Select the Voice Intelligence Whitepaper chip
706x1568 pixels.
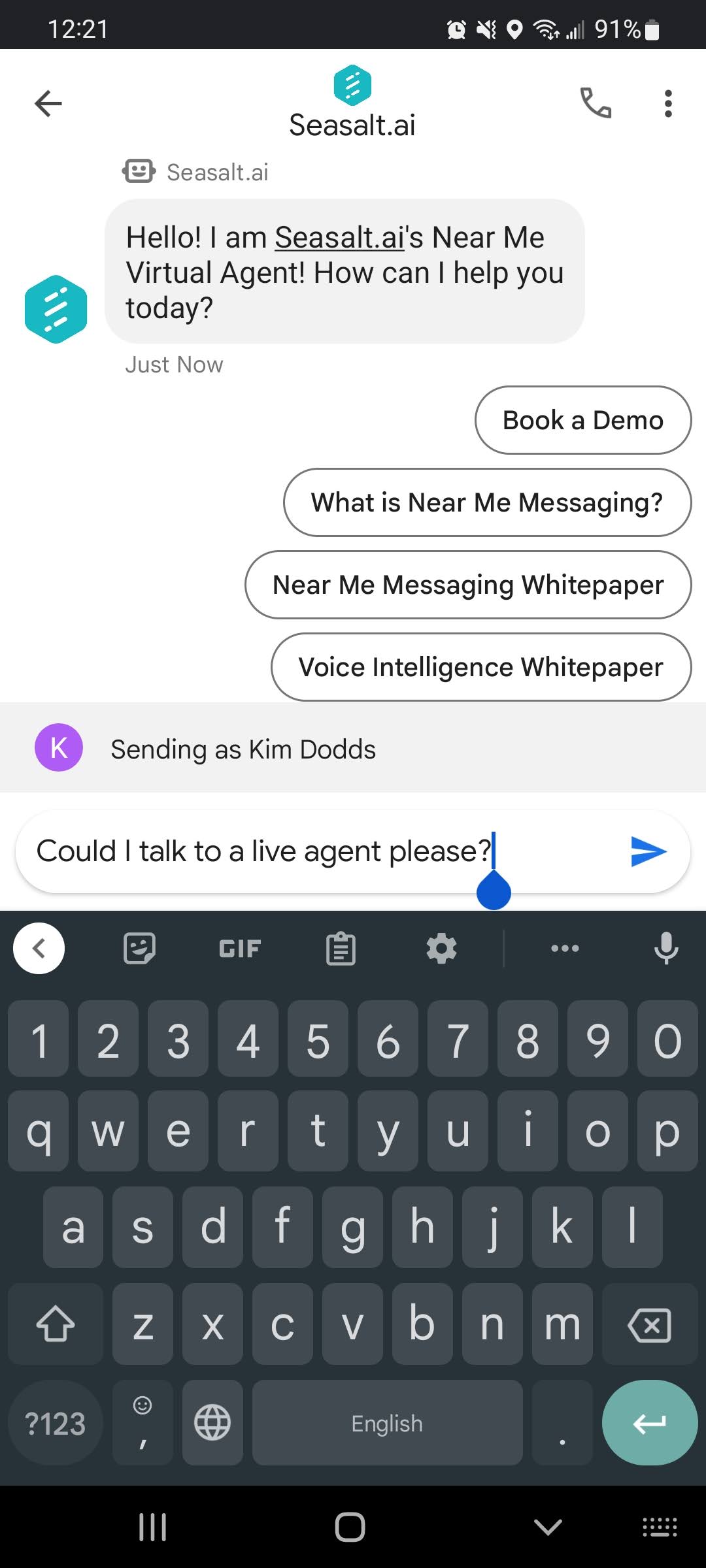(x=480, y=667)
